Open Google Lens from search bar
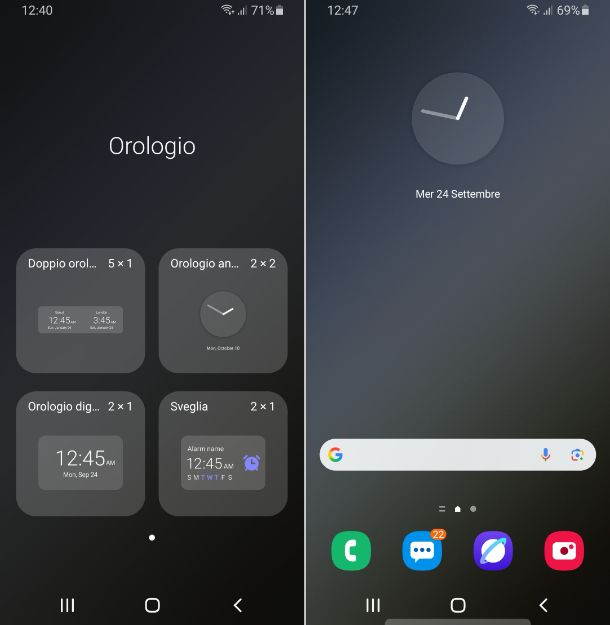Viewport: 610px width, 625px height. 577,455
